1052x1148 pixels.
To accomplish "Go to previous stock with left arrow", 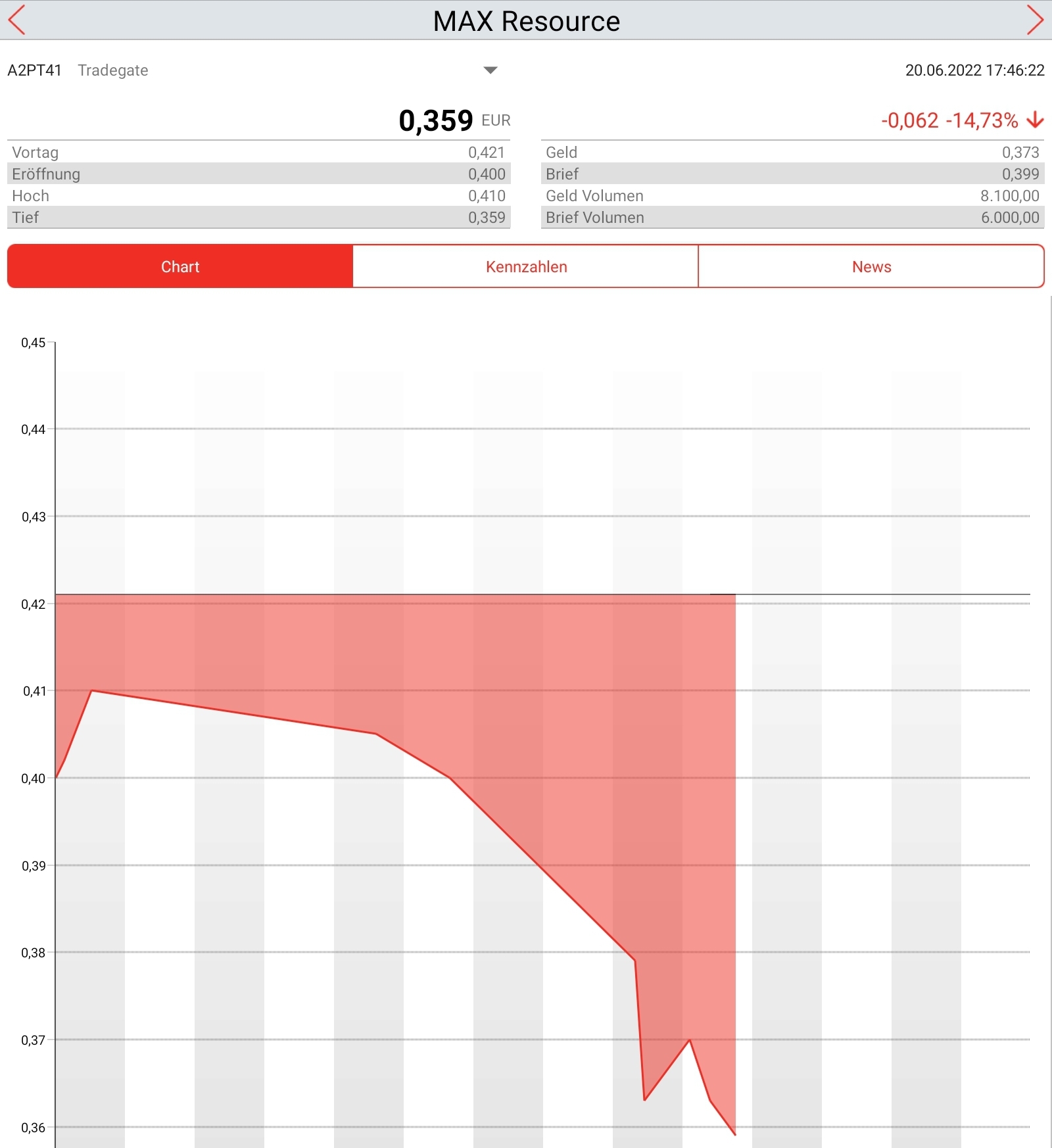I will (17, 20).
